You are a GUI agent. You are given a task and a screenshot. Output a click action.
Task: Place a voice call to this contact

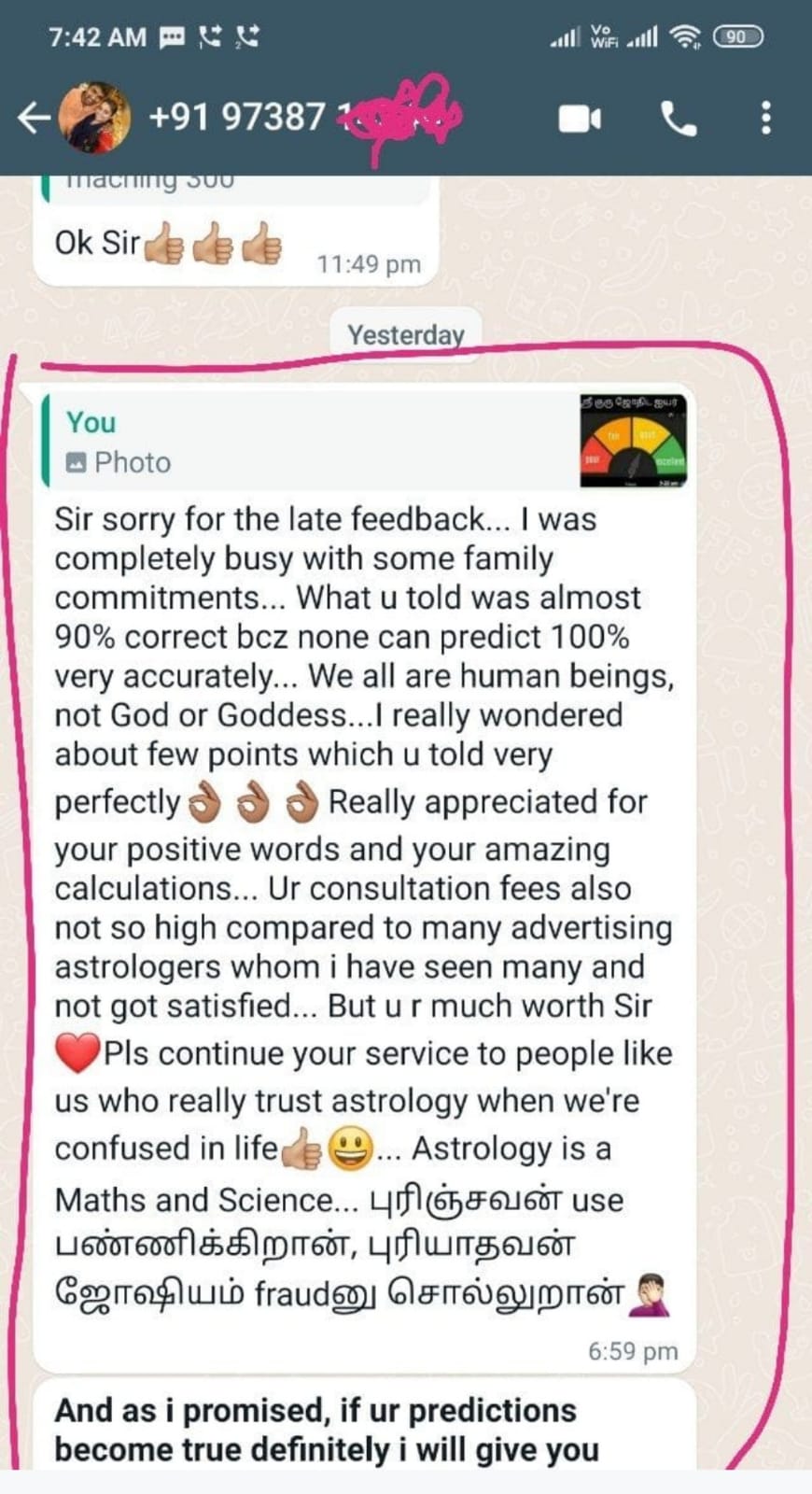click(x=679, y=119)
